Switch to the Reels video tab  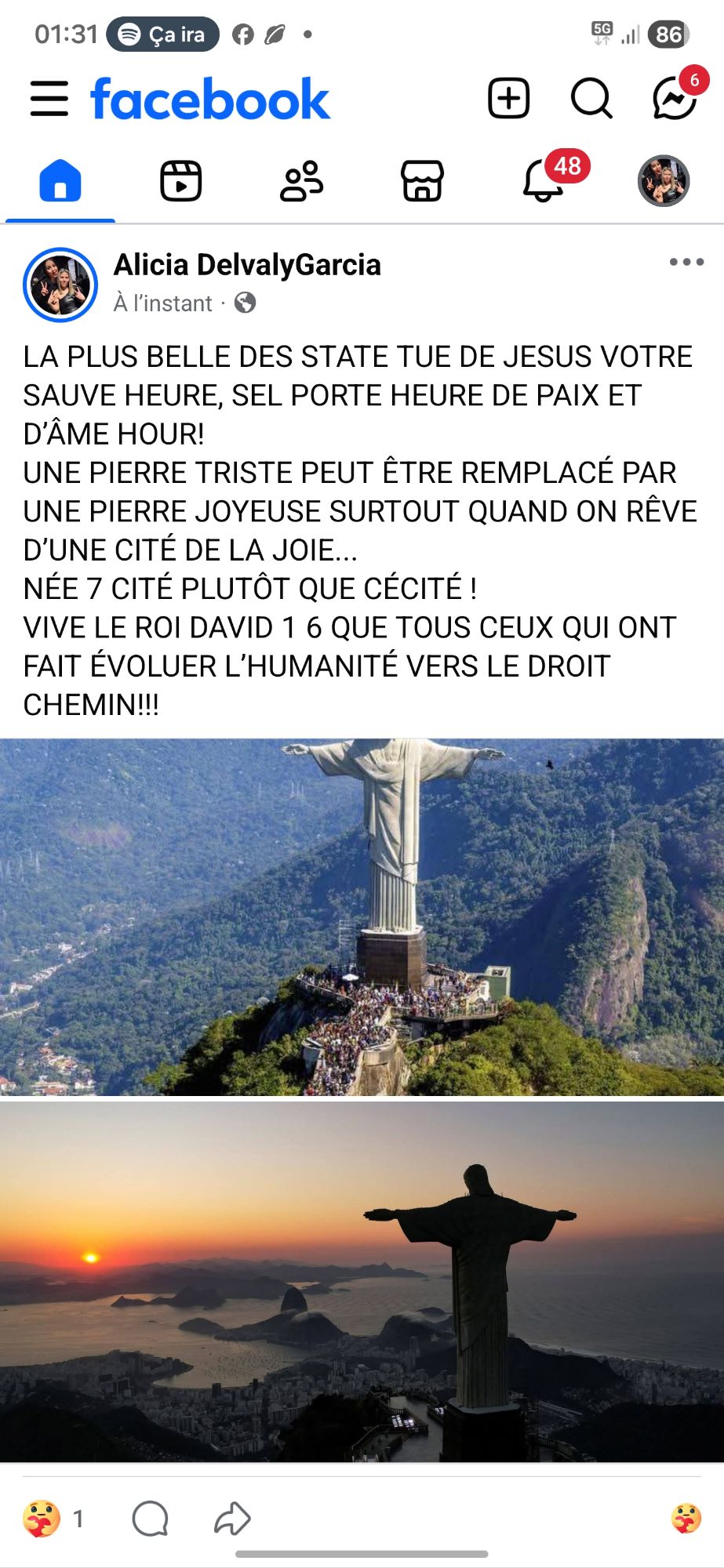[181, 181]
